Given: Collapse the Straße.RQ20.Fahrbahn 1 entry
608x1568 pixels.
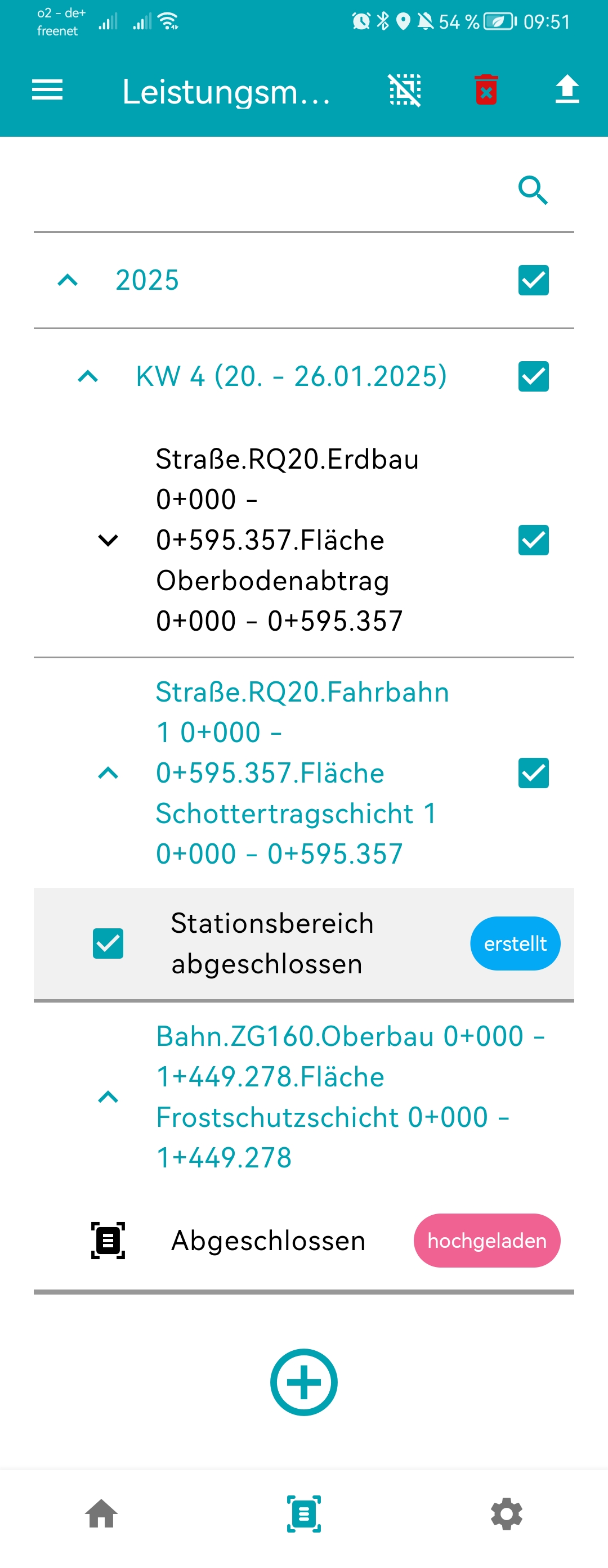Looking at the screenshot, I should (x=109, y=773).
